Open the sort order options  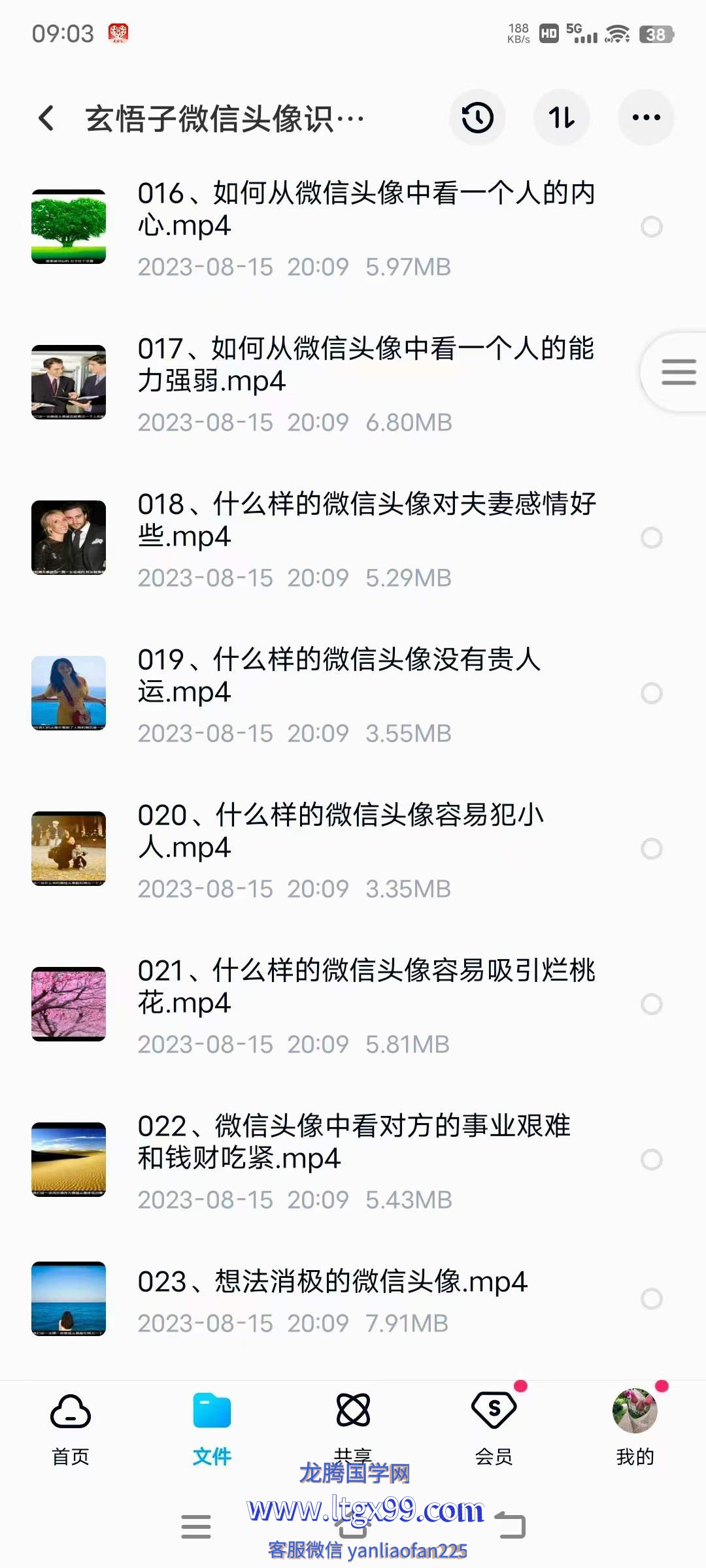[x=562, y=118]
